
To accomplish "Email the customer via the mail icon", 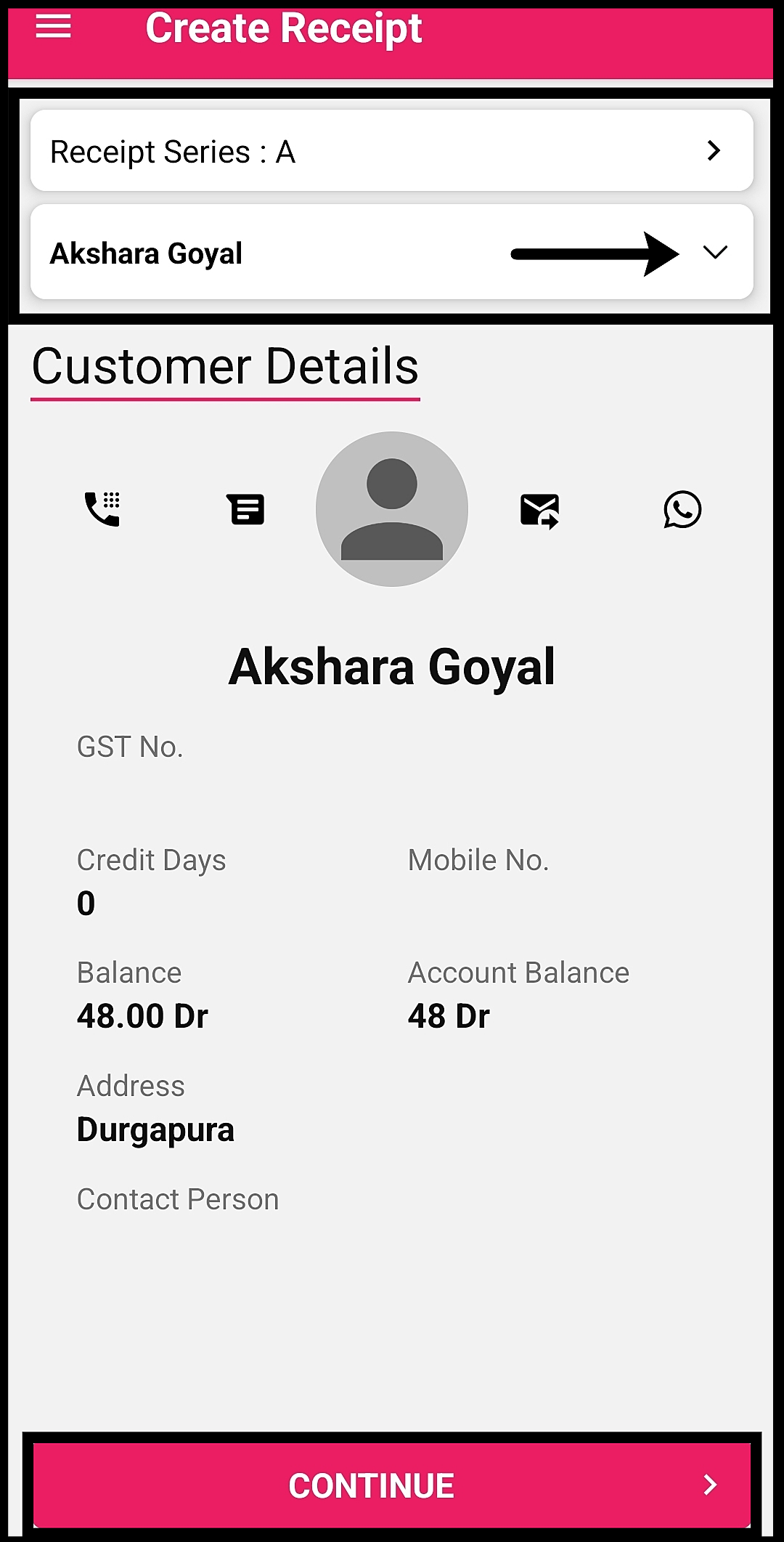I will click(x=539, y=511).
